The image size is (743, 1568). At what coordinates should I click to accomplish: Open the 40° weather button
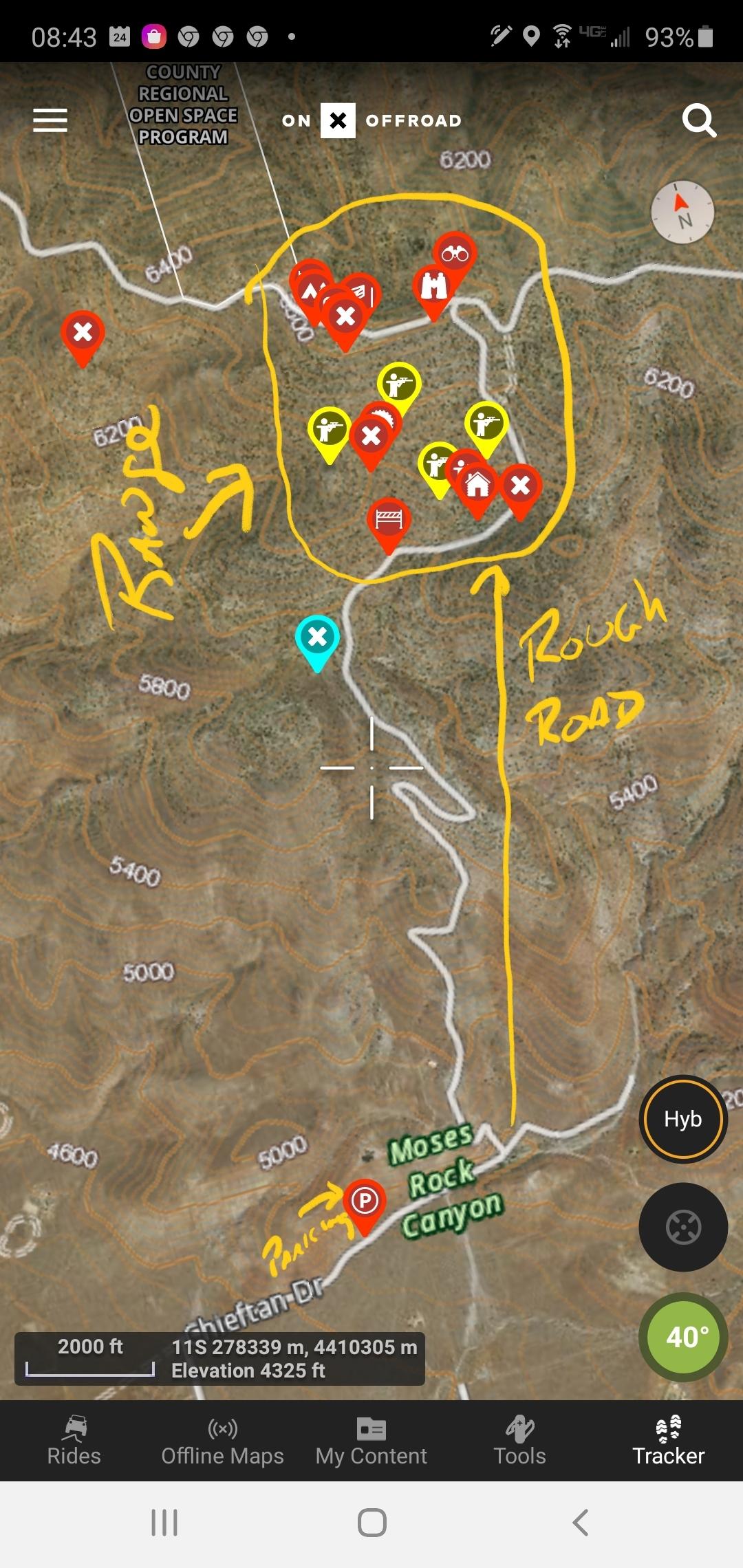coord(682,1336)
